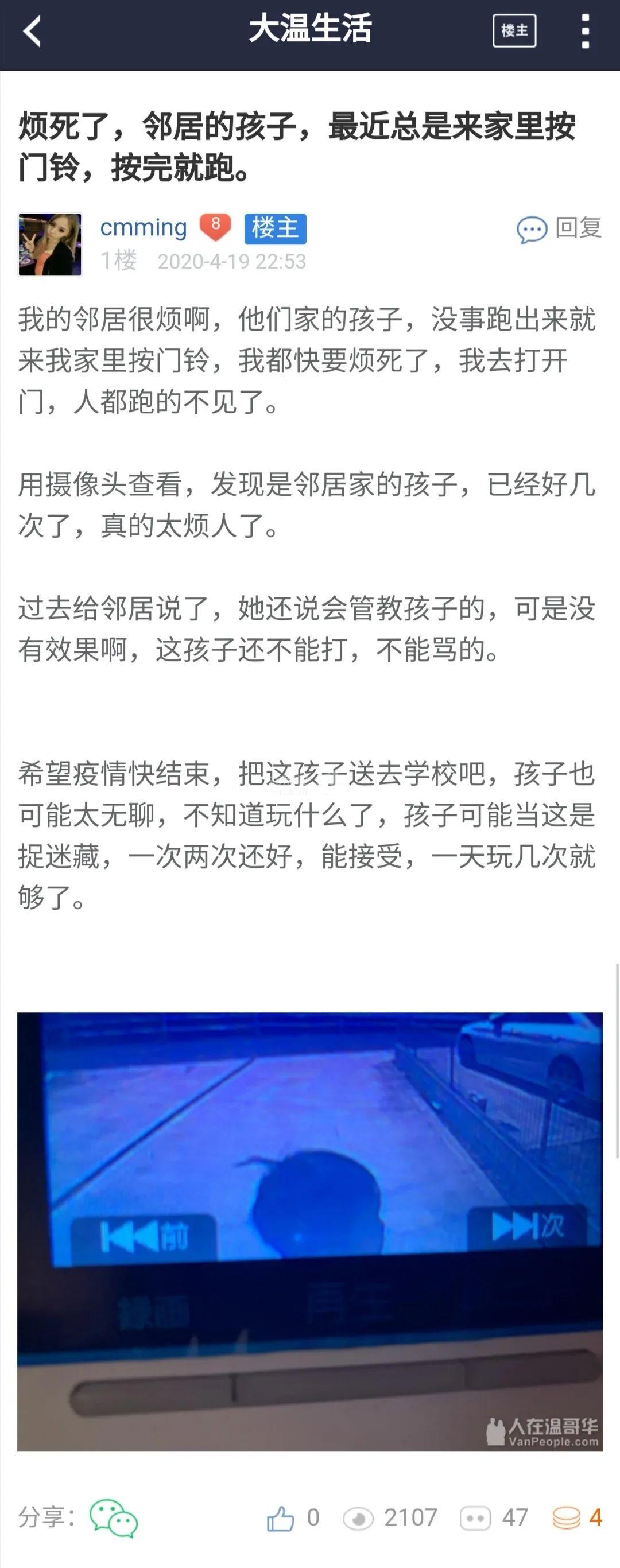Viewport: 620px width, 1568px height.
Task: Tap the username cmming
Action: 143,228
